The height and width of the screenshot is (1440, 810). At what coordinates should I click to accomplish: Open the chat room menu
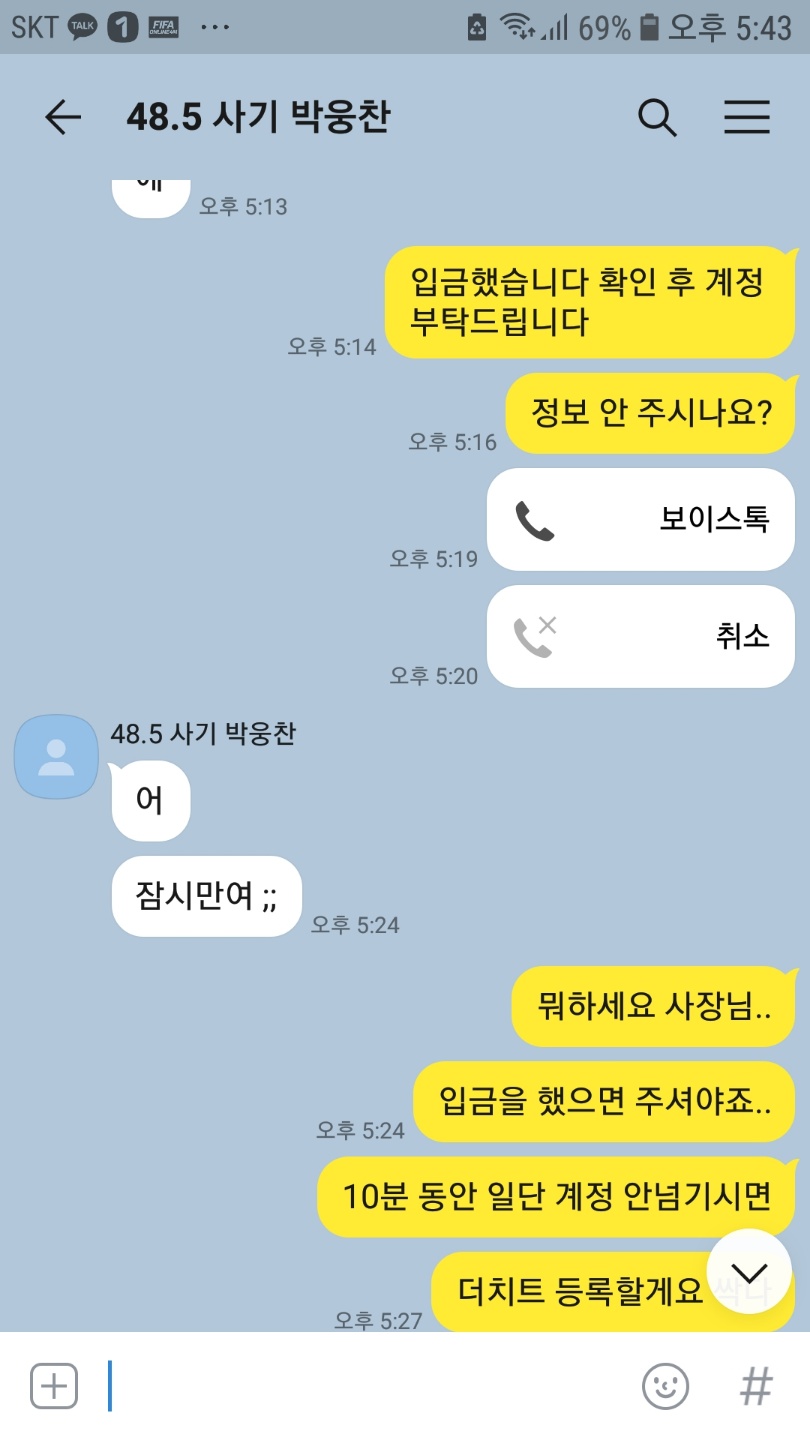click(x=747, y=118)
